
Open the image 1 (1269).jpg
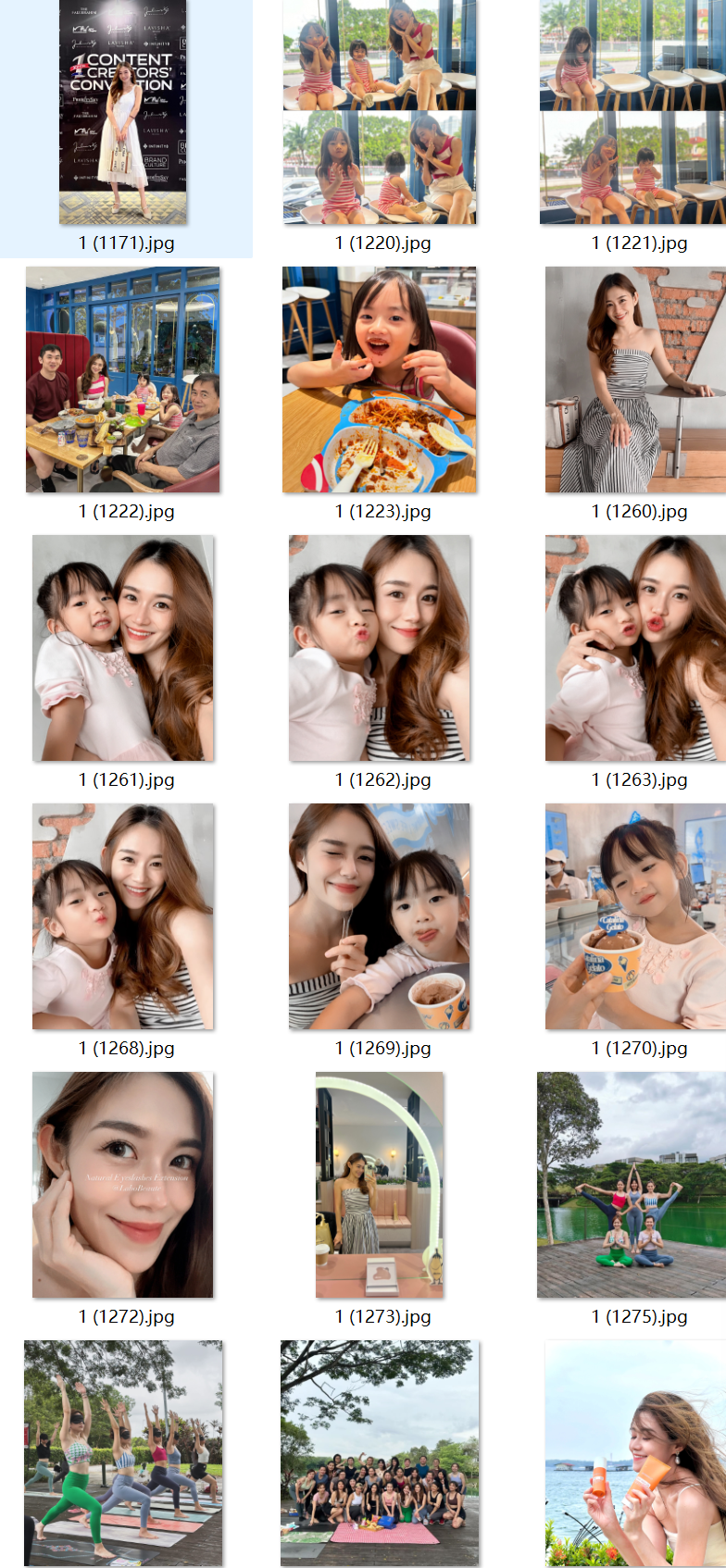[x=380, y=916]
